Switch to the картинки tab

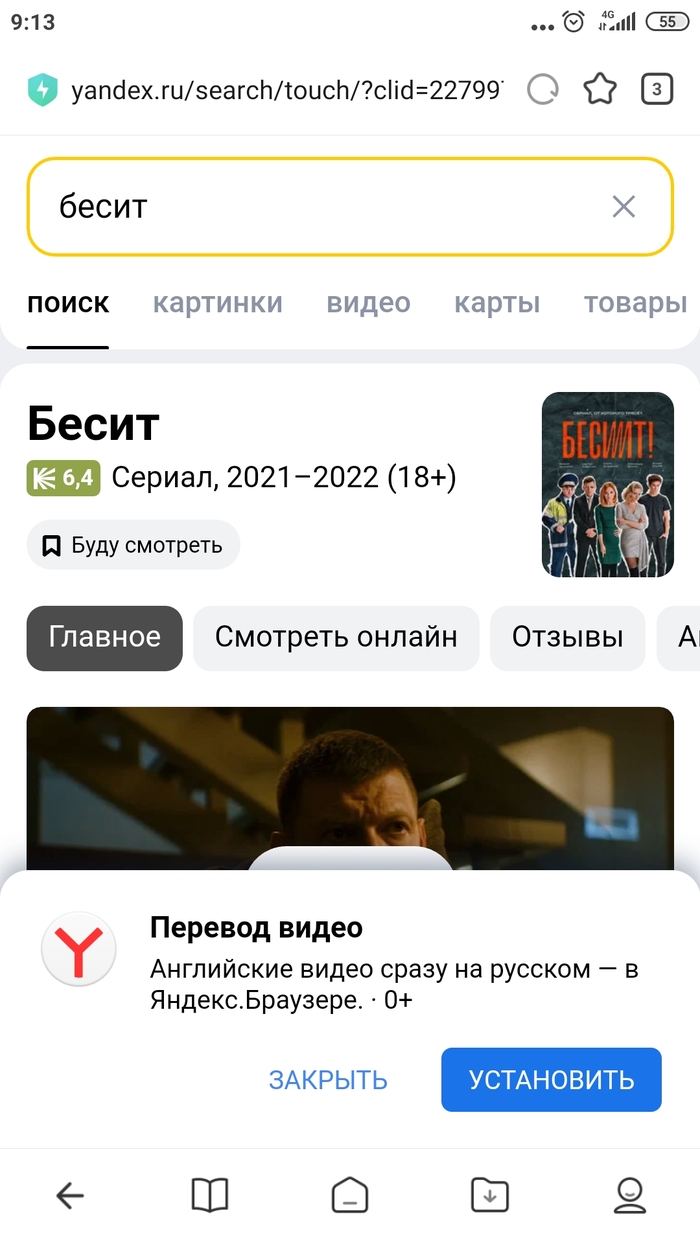(217, 303)
